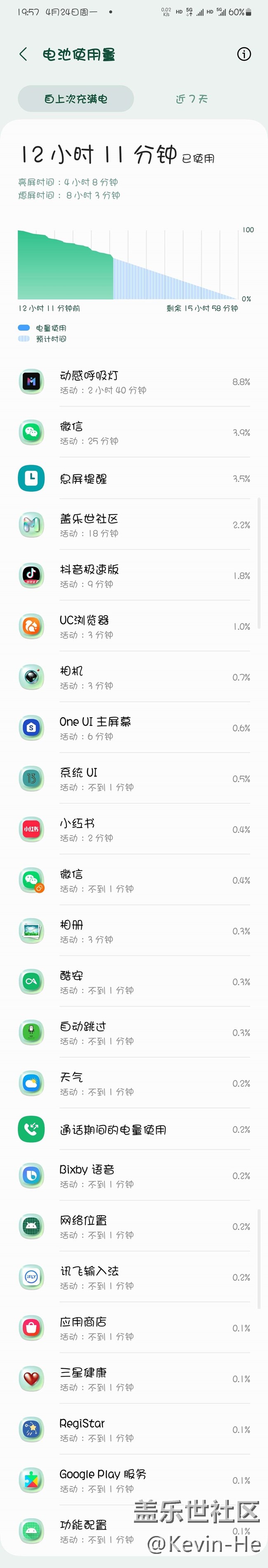The height and width of the screenshot is (1568, 268).
Task: Switch to the 自上次充满电 tab
Action: pyautogui.click(x=76, y=99)
